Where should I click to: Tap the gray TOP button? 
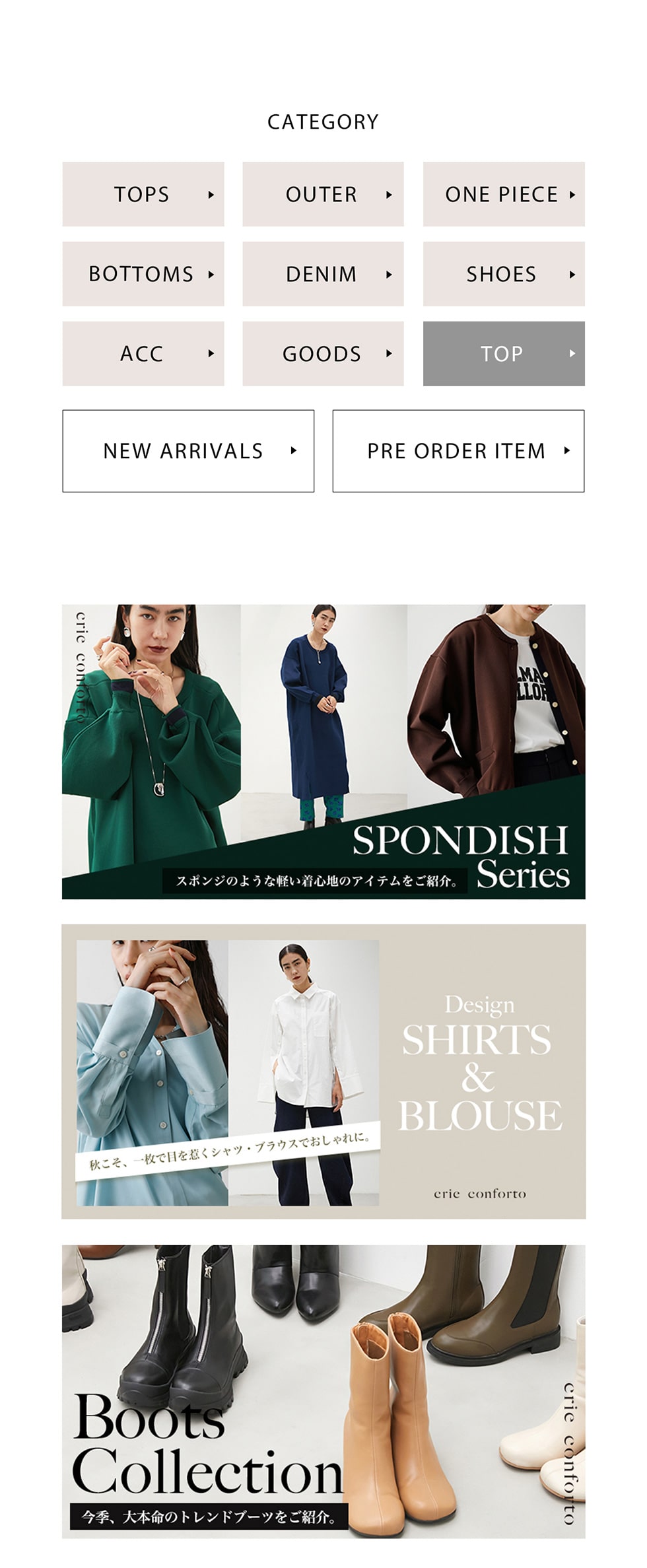[504, 354]
